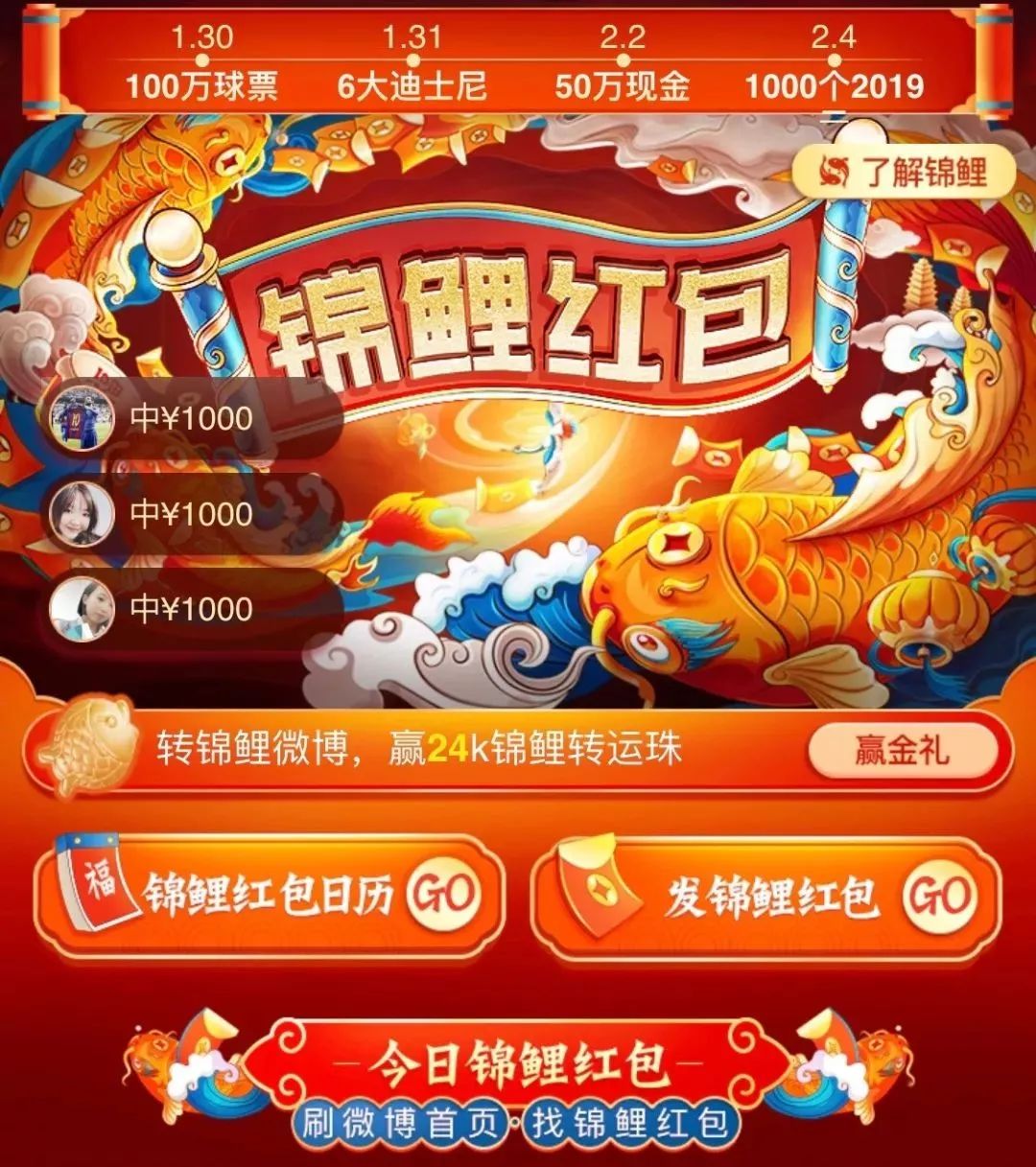
Task: Tap the 赢金礼 button
Action: click(900, 750)
